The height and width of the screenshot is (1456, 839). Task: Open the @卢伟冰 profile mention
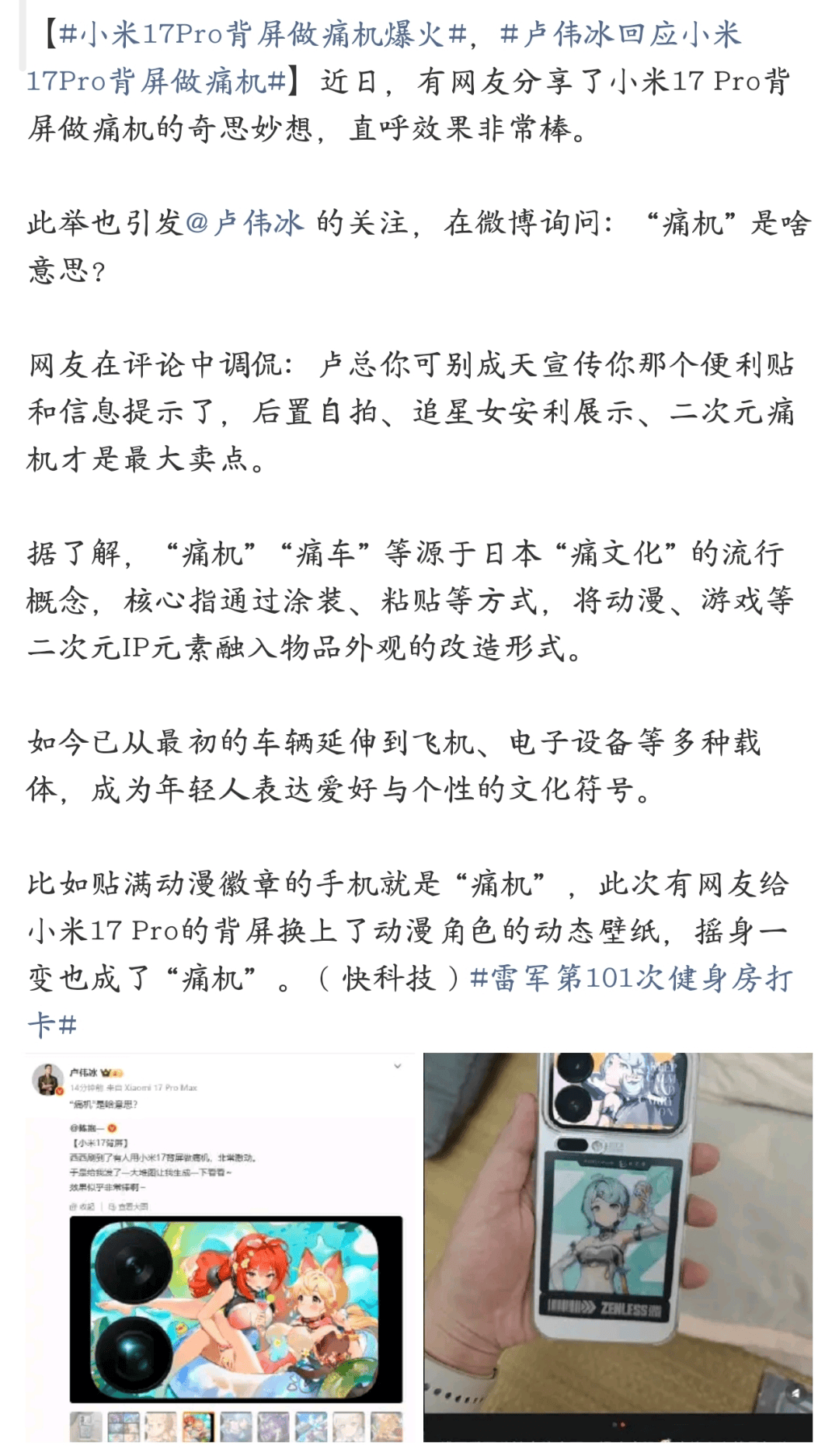pos(245,224)
